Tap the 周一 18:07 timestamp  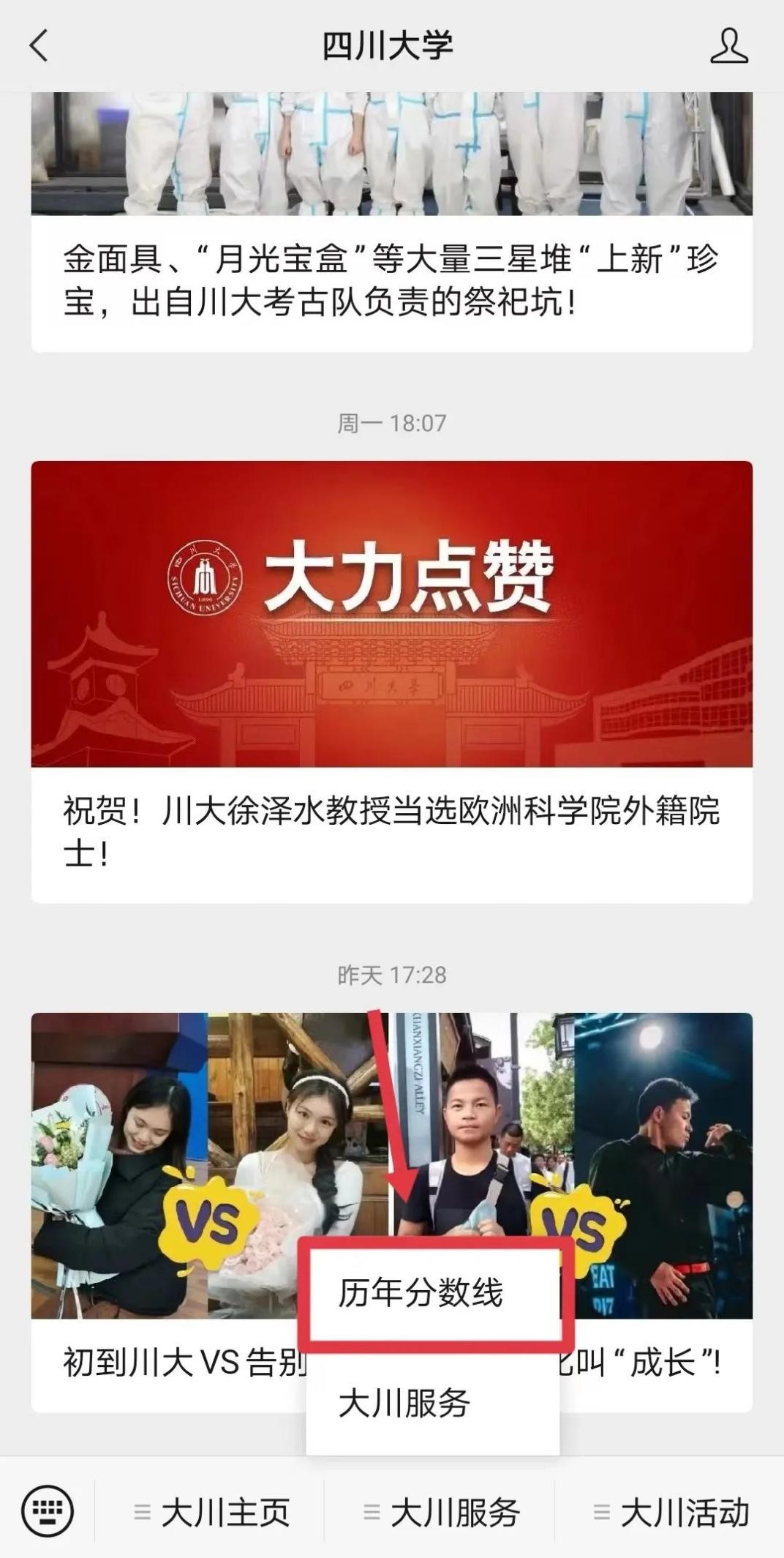coord(392,422)
